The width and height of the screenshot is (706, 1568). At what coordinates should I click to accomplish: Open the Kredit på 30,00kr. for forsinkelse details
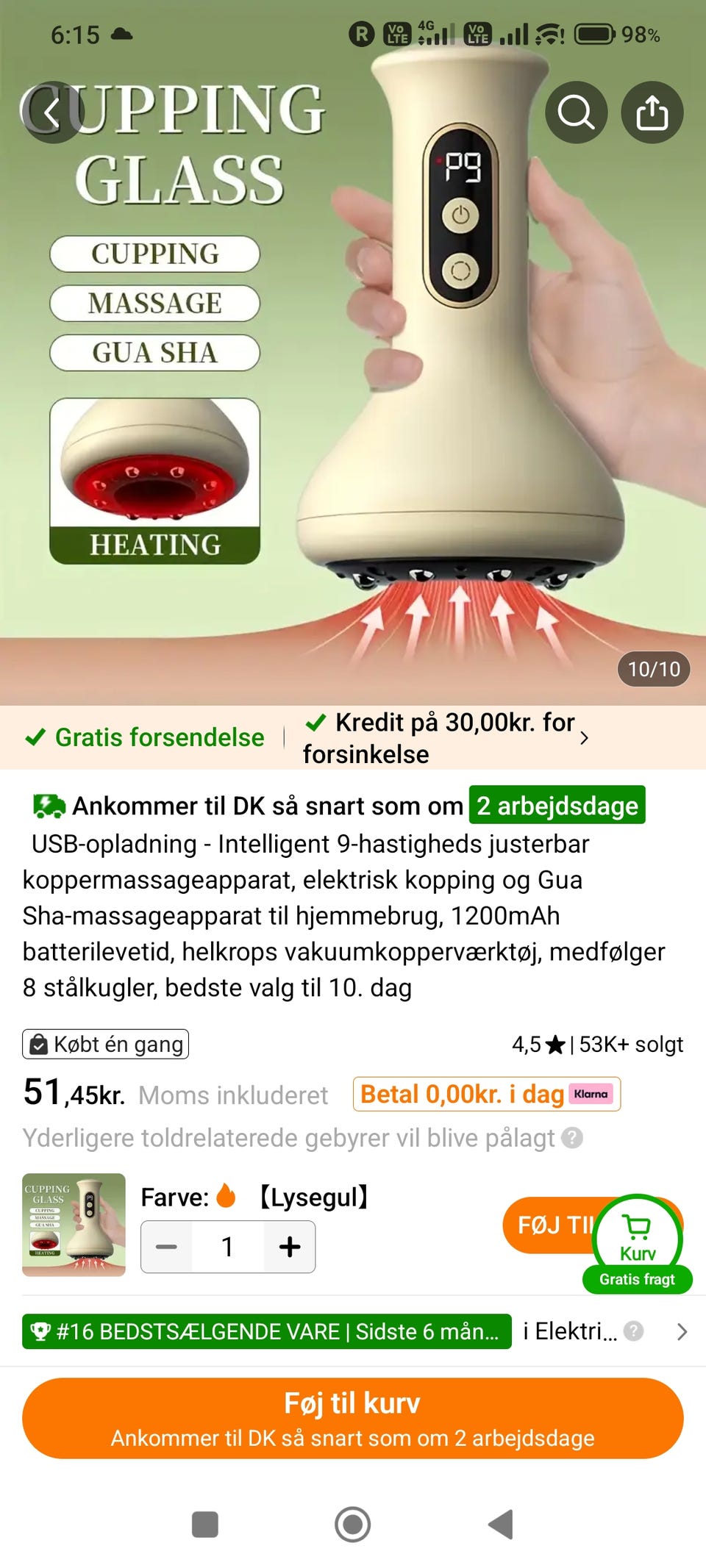tap(446, 738)
